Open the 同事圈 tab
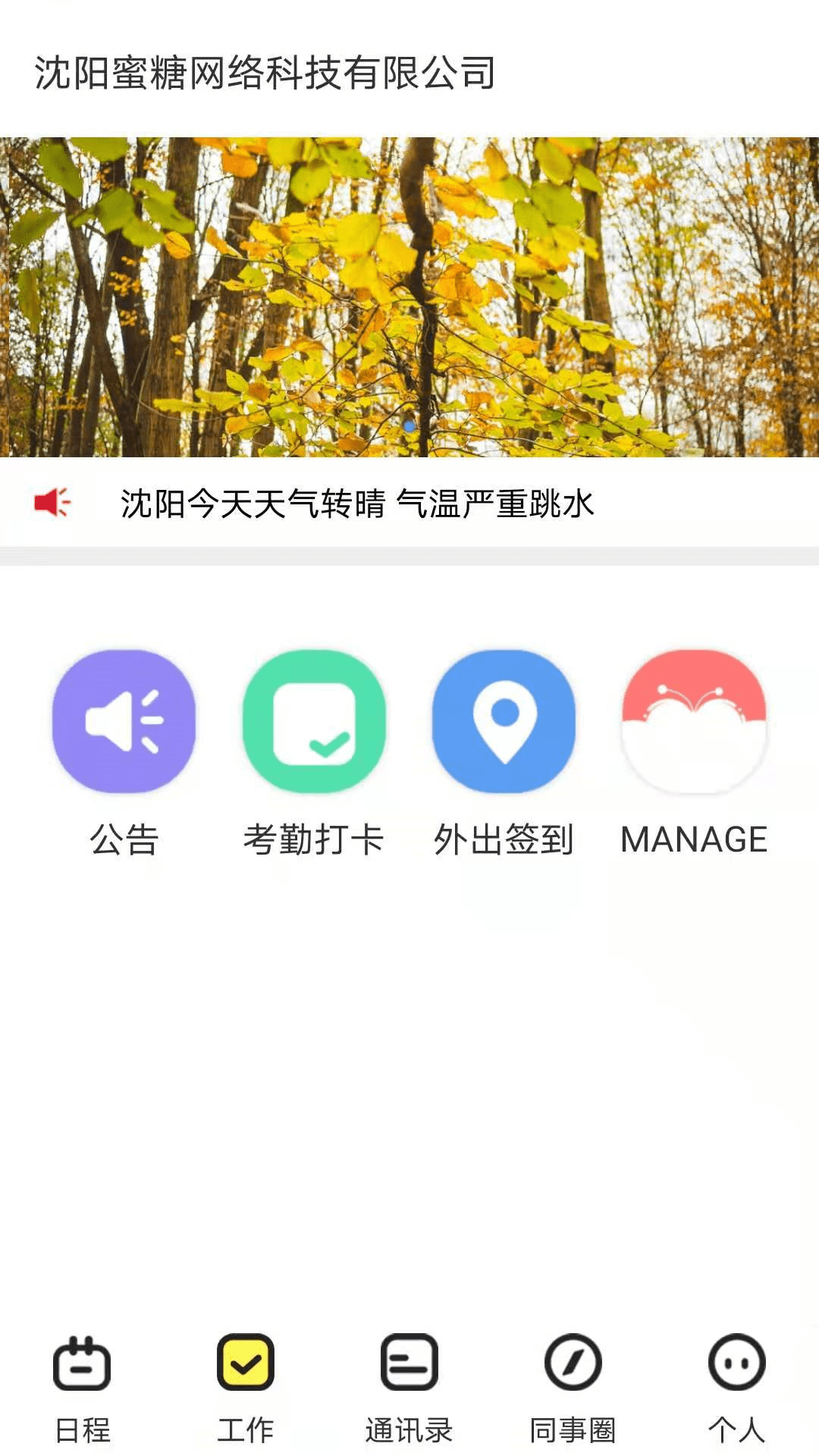 (x=573, y=1403)
